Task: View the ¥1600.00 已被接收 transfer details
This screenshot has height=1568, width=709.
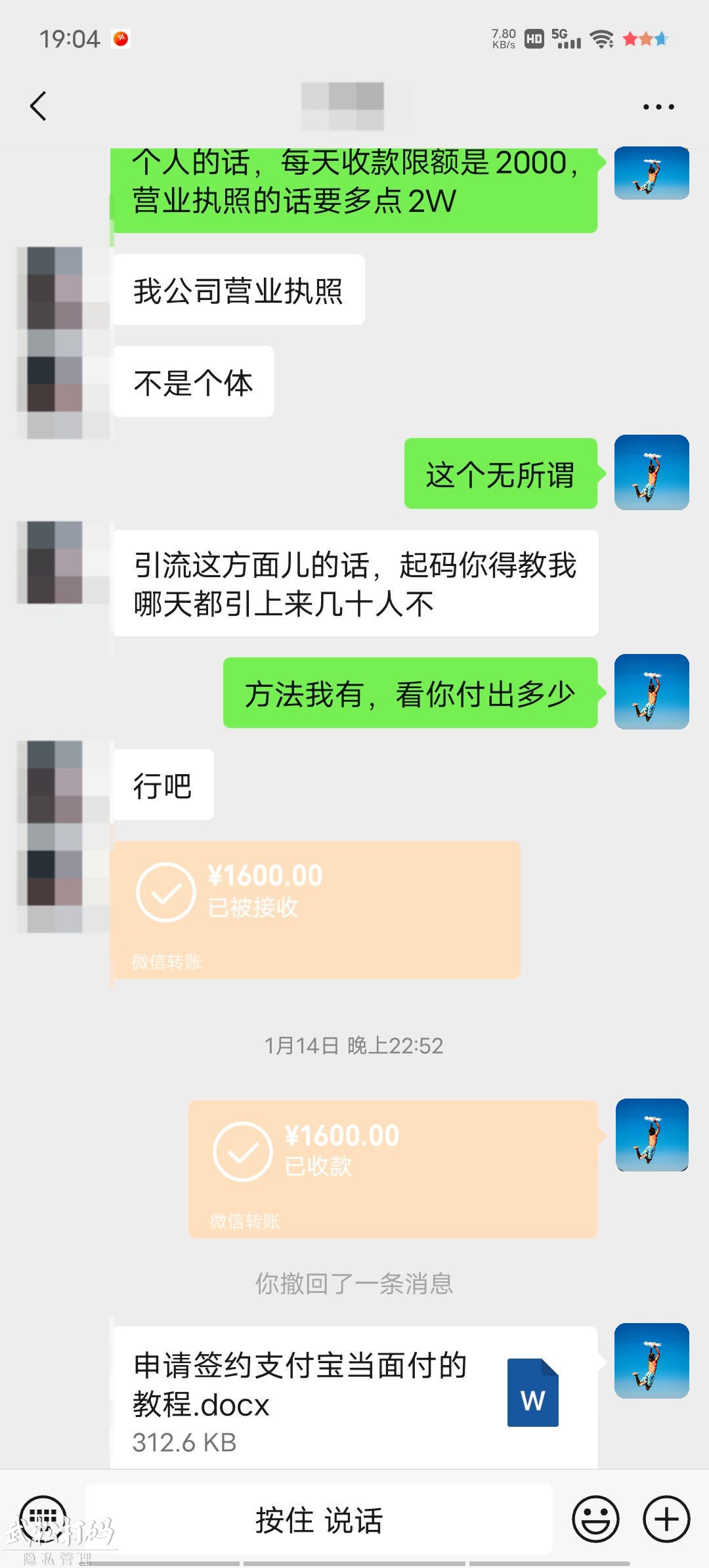Action: tap(316, 909)
